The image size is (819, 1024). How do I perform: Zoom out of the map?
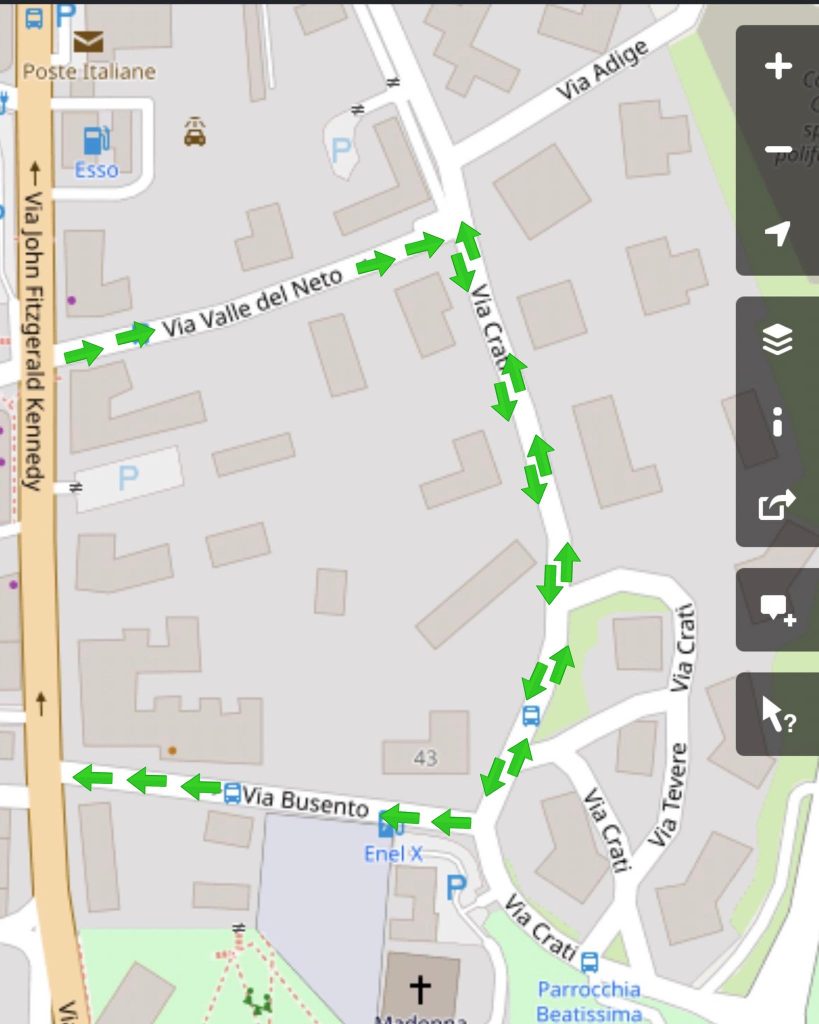coord(777,151)
